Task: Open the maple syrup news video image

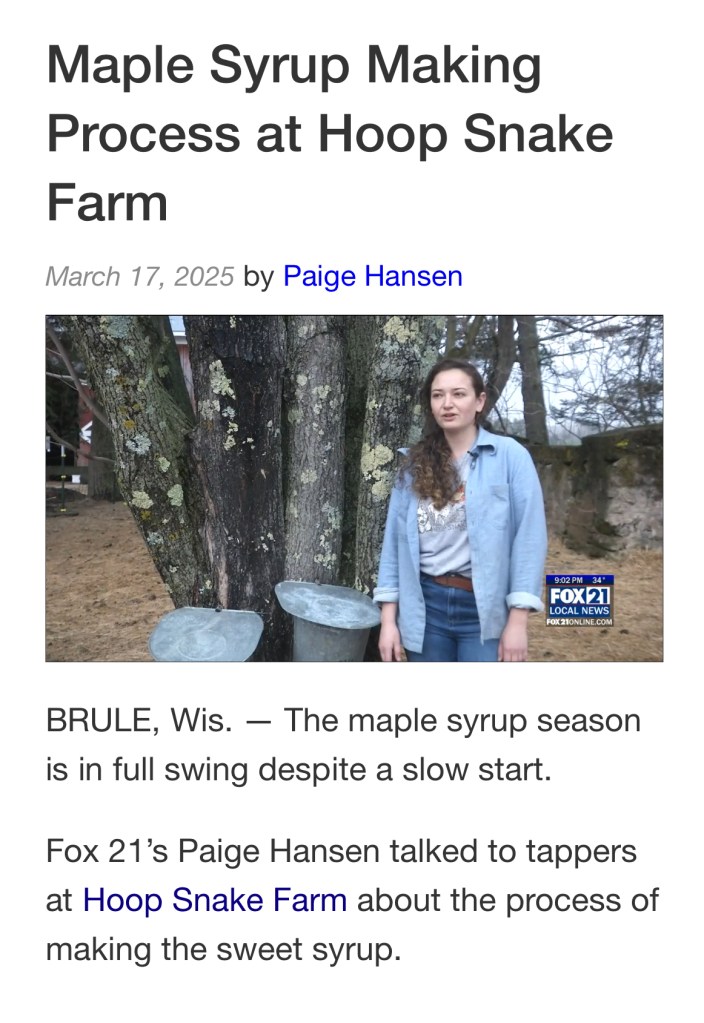Action: click(354, 488)
